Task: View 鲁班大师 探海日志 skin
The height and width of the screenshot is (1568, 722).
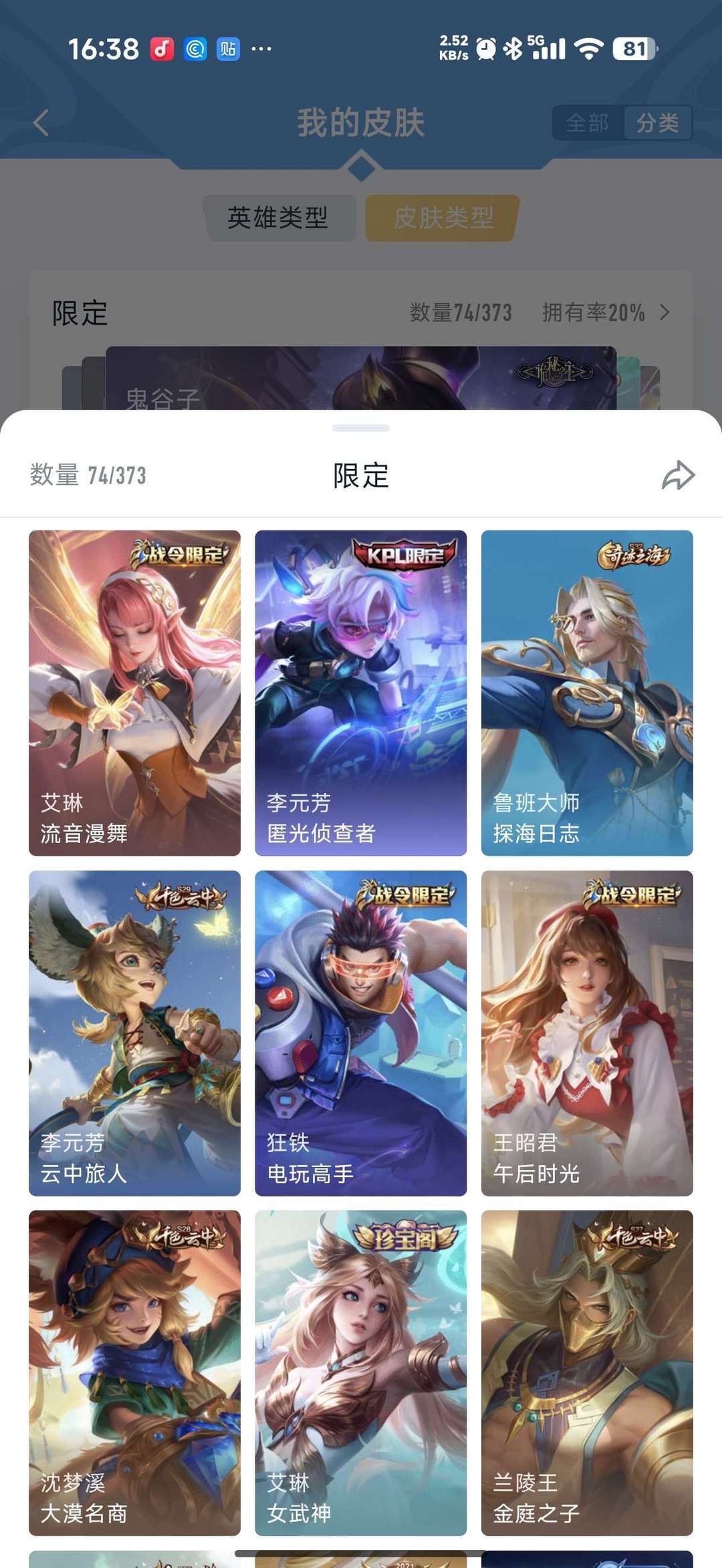Action: point(586,692)
